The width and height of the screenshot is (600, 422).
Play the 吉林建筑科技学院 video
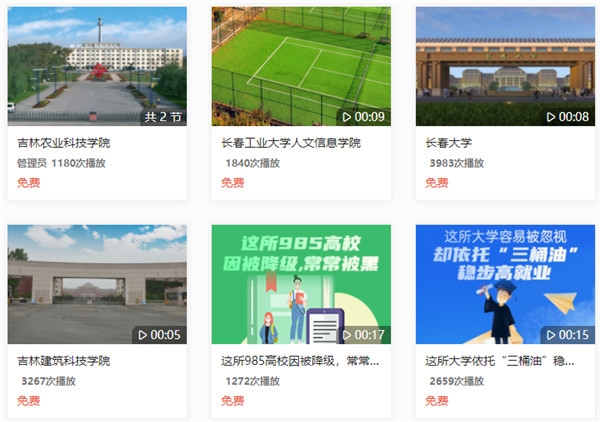(97, 284)
